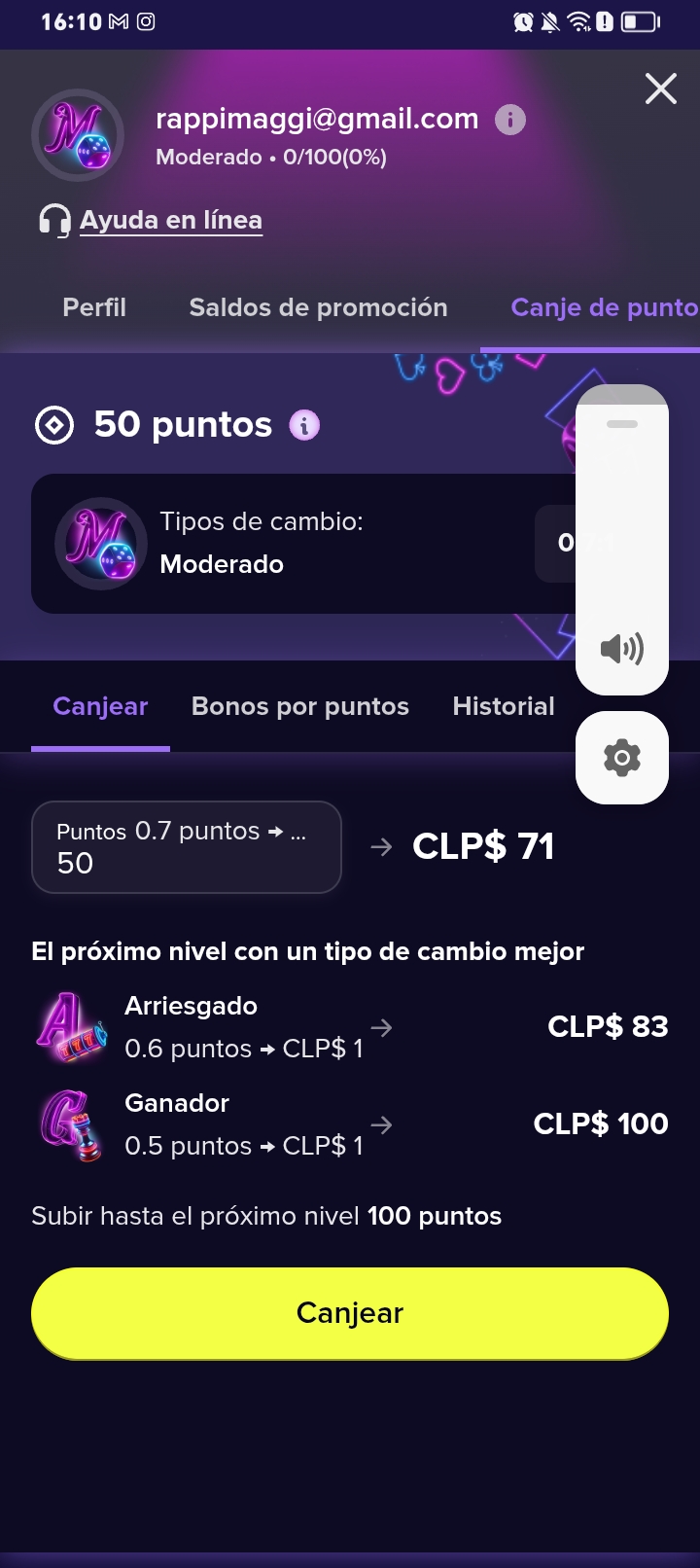
Task: Edit the Puntos amount field
Action: click(186, 847)
